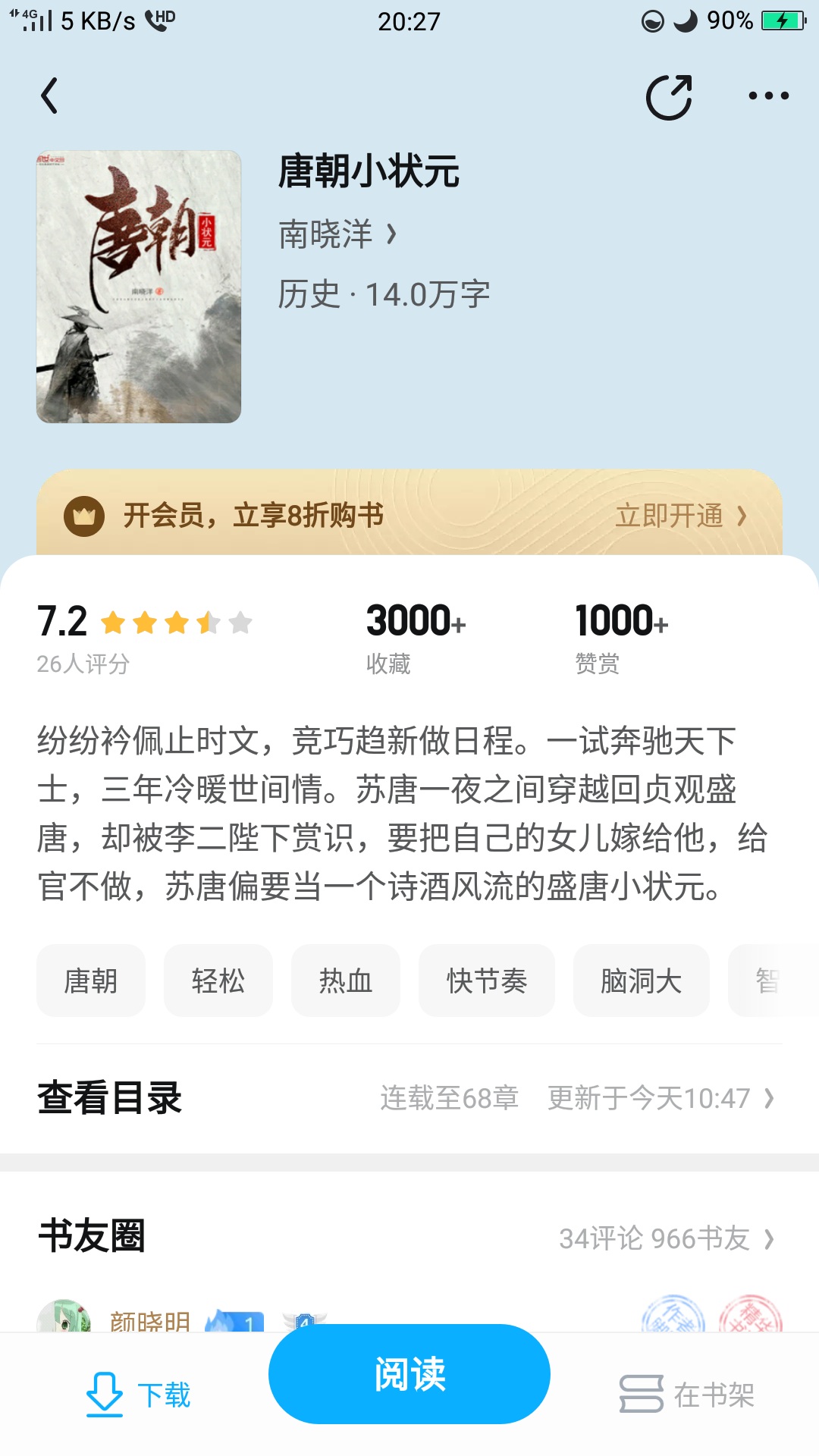Open the 唐朝小状元 book cover
The image size is (819, 1456).
point(139,287)
